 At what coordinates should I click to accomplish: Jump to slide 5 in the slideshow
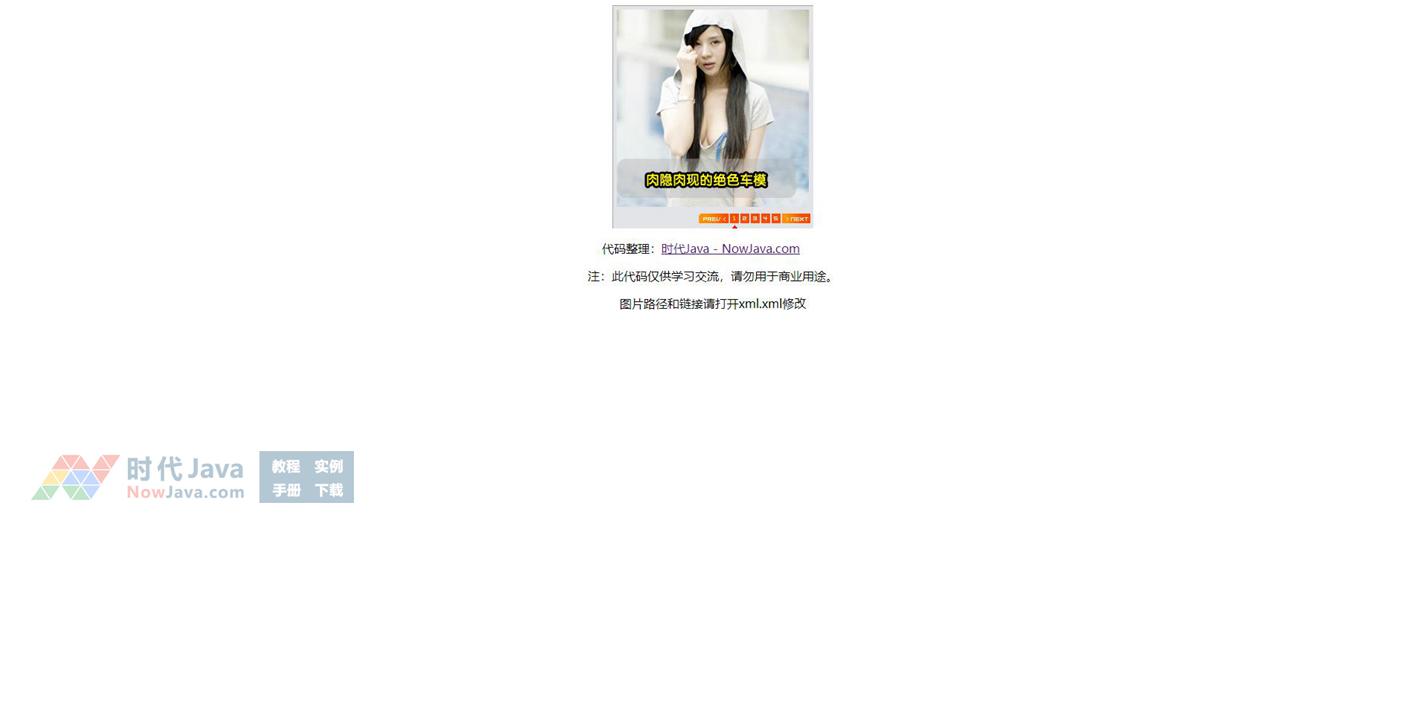pyautogui.click(x=776, y=218)
